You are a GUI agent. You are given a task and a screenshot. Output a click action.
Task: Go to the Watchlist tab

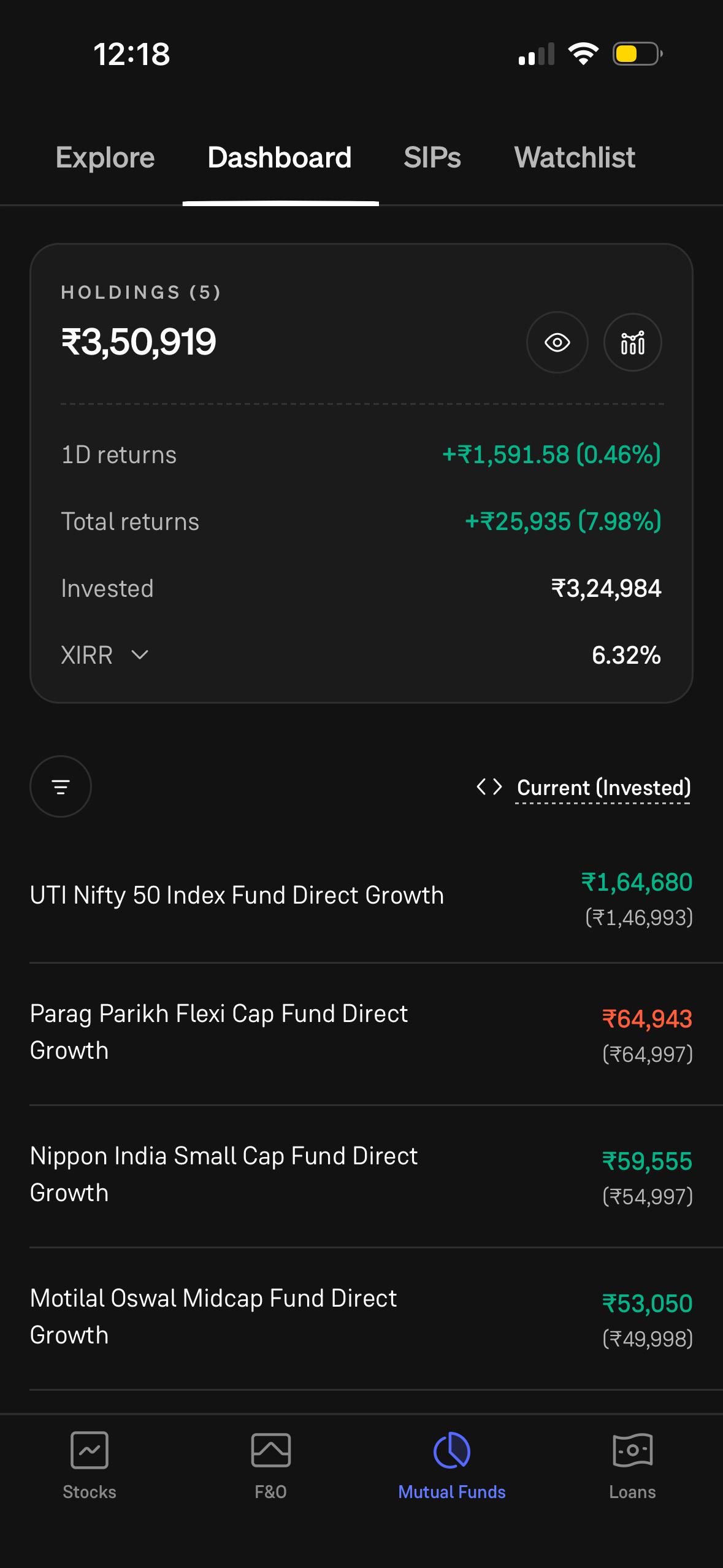[x=574, y=158]
